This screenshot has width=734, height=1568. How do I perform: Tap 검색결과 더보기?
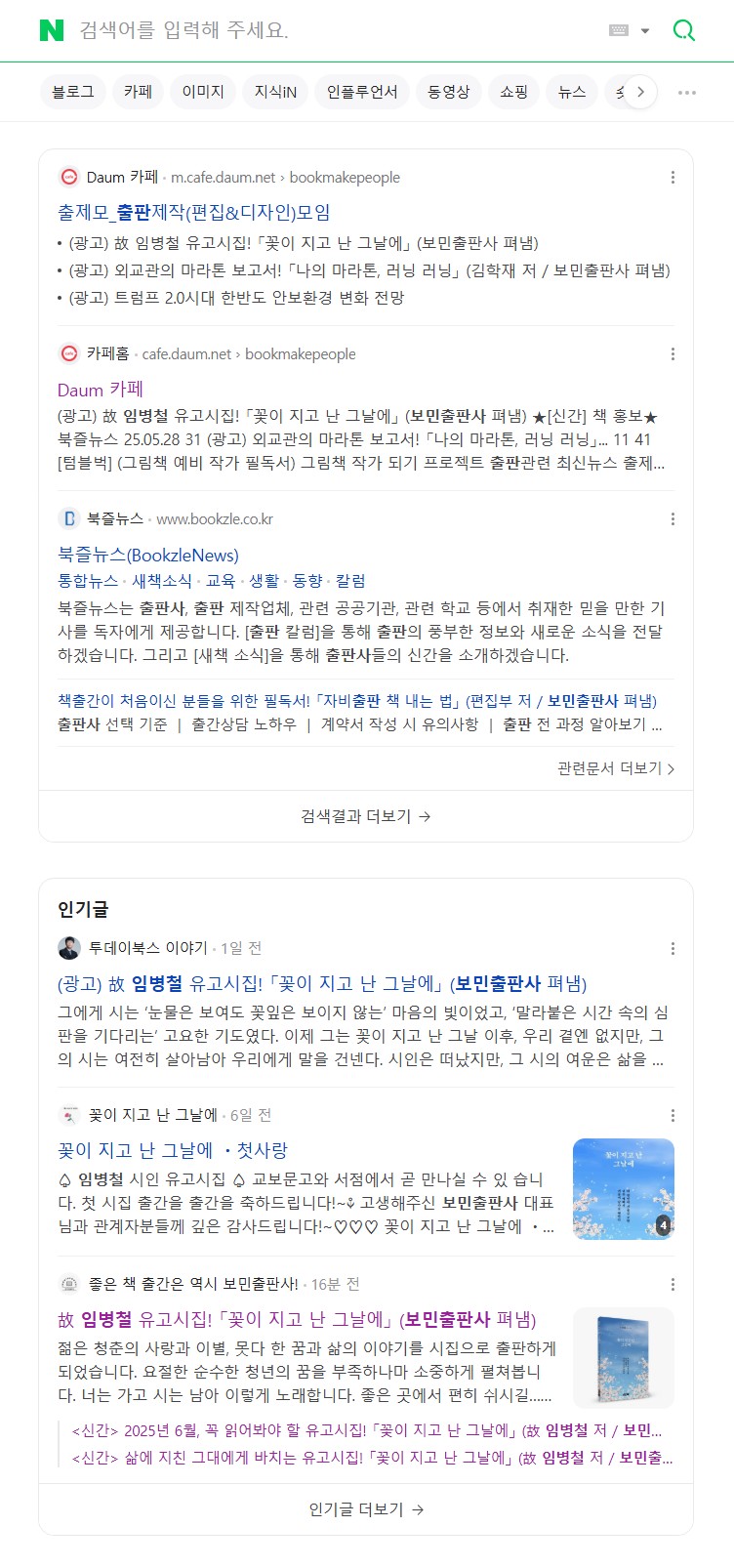point(365,816)
